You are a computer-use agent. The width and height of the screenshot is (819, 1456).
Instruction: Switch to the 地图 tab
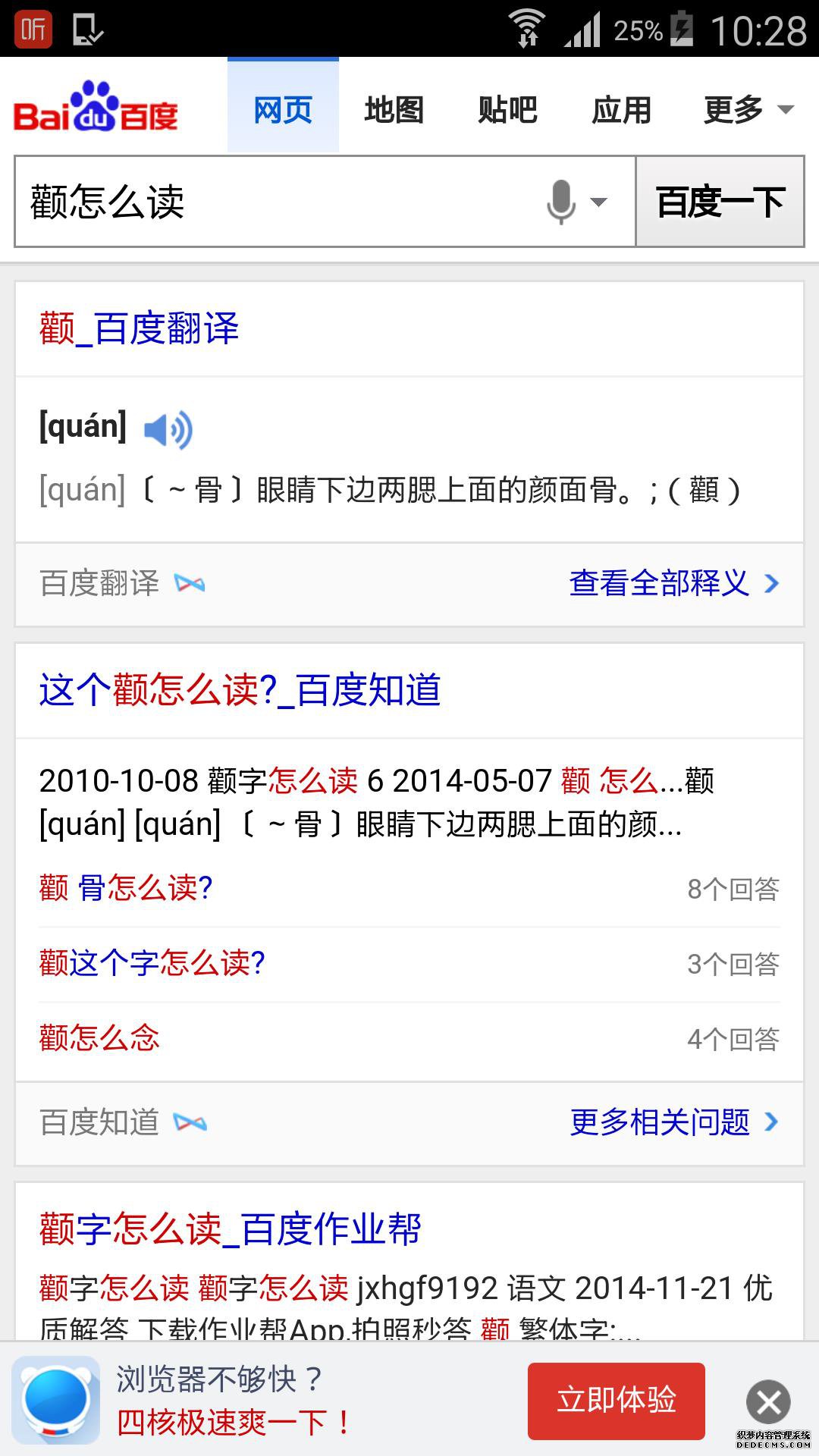394,110
